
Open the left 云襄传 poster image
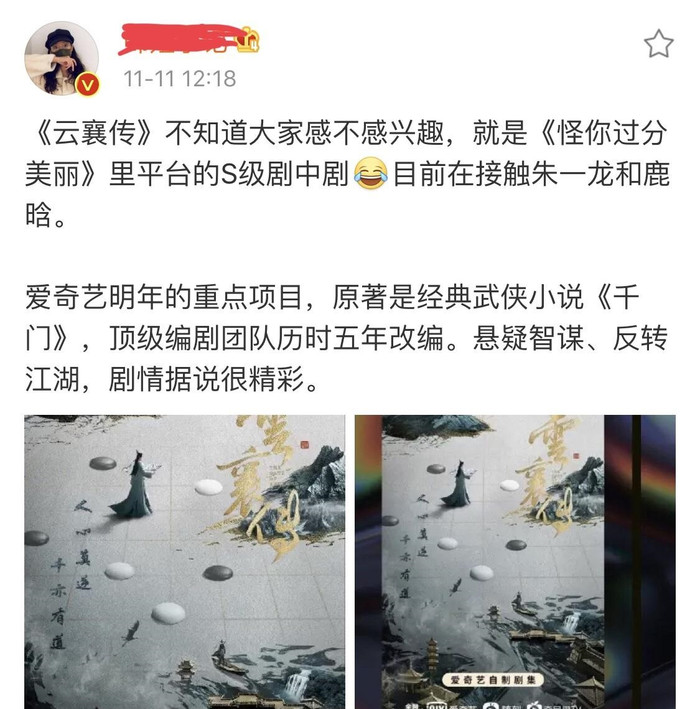click(184, 562)
